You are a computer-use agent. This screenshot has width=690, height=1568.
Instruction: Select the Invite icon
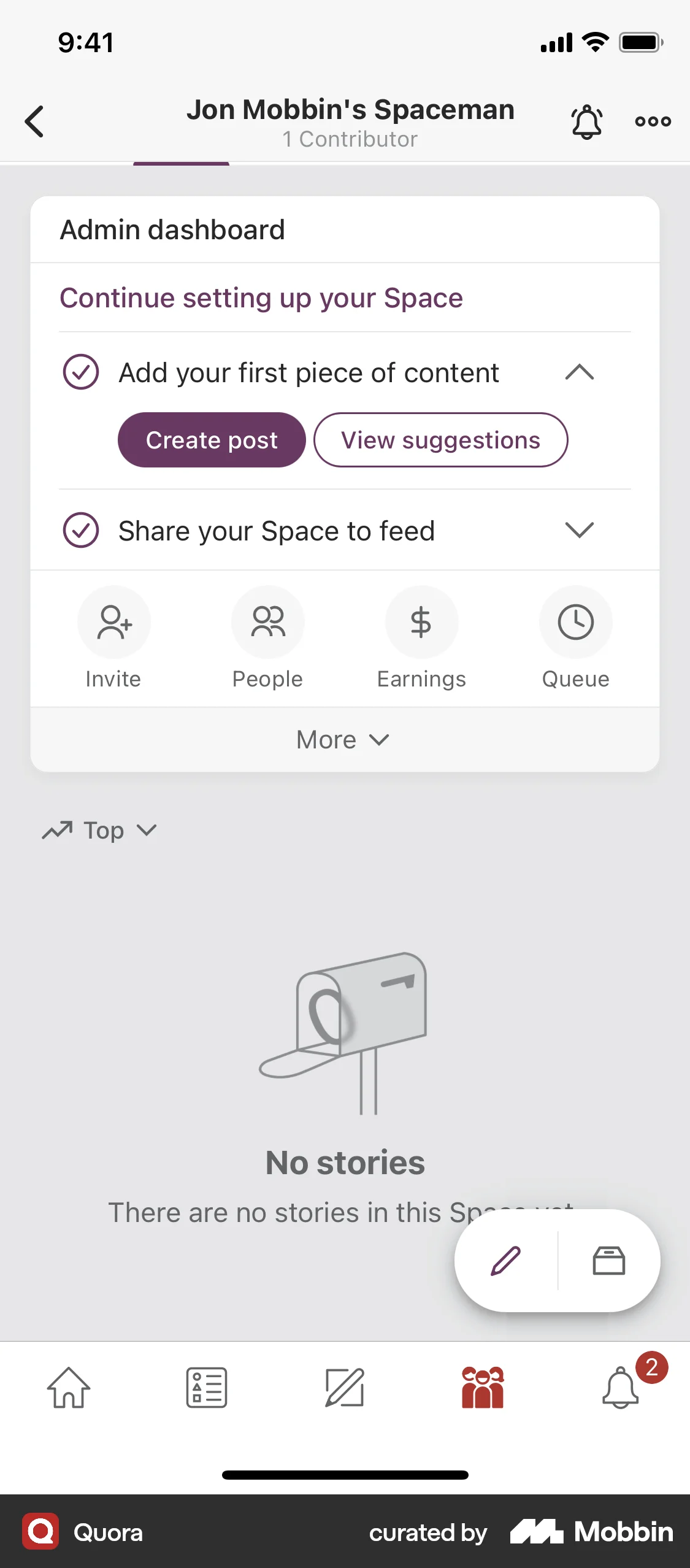pyautogui.click(x=113, y=621)
